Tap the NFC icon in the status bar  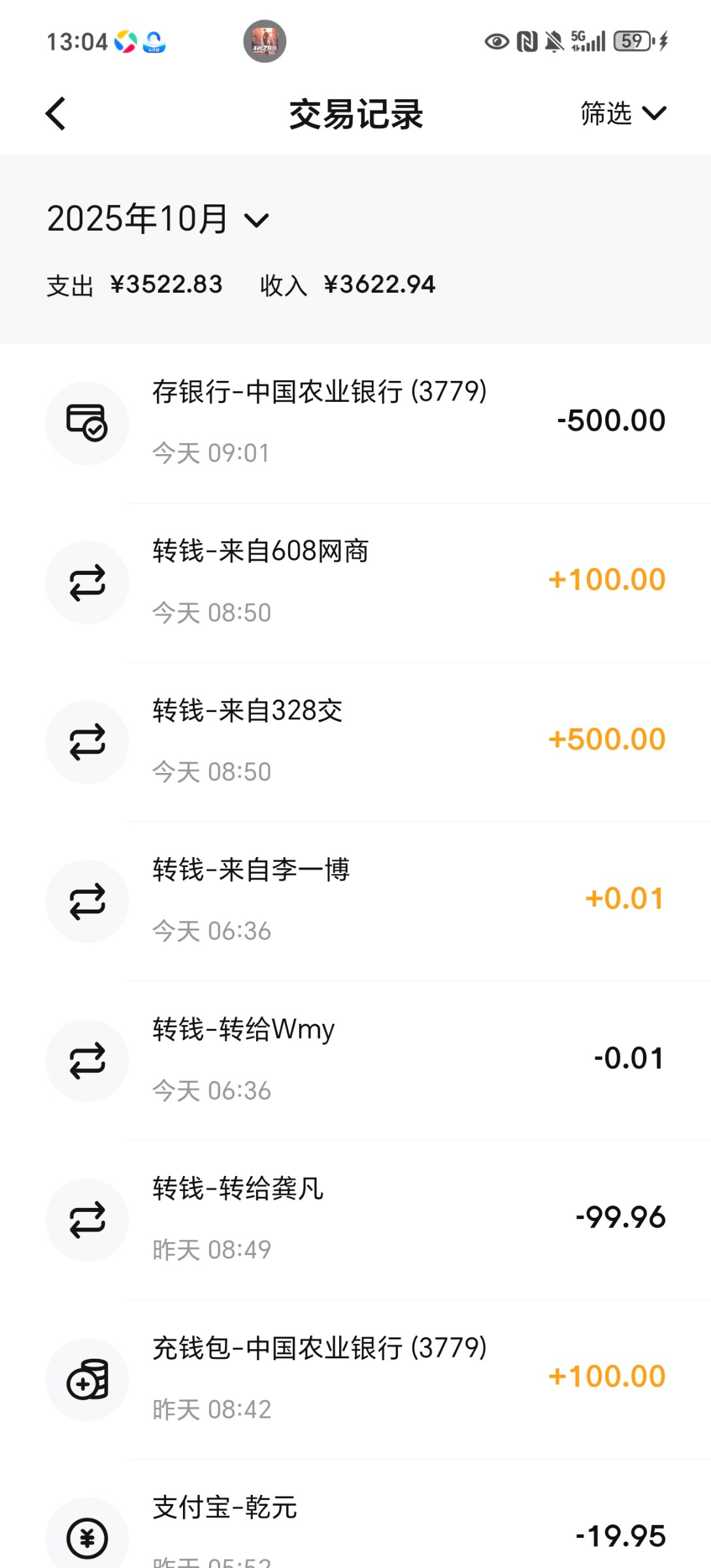[x=527, y=42]
